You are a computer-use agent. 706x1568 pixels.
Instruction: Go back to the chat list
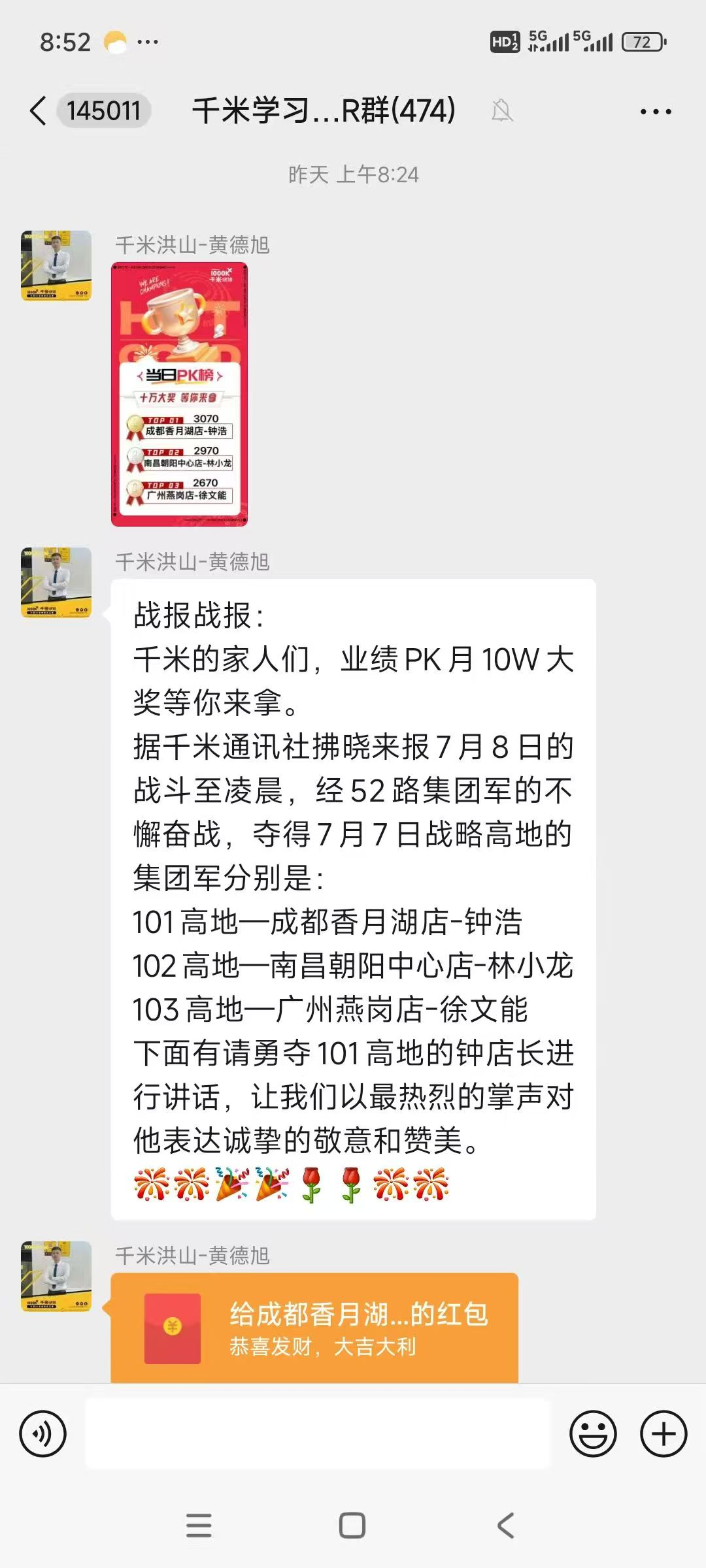[x=39, y=110]
